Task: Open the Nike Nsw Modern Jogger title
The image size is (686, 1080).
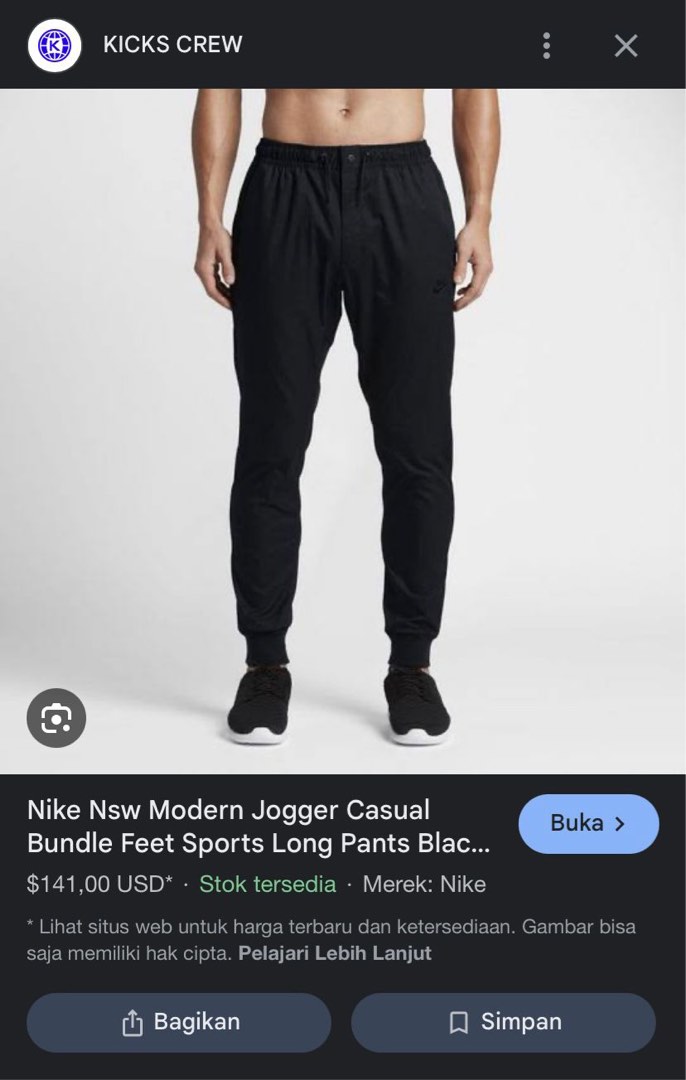Action: tap(259, 826)
